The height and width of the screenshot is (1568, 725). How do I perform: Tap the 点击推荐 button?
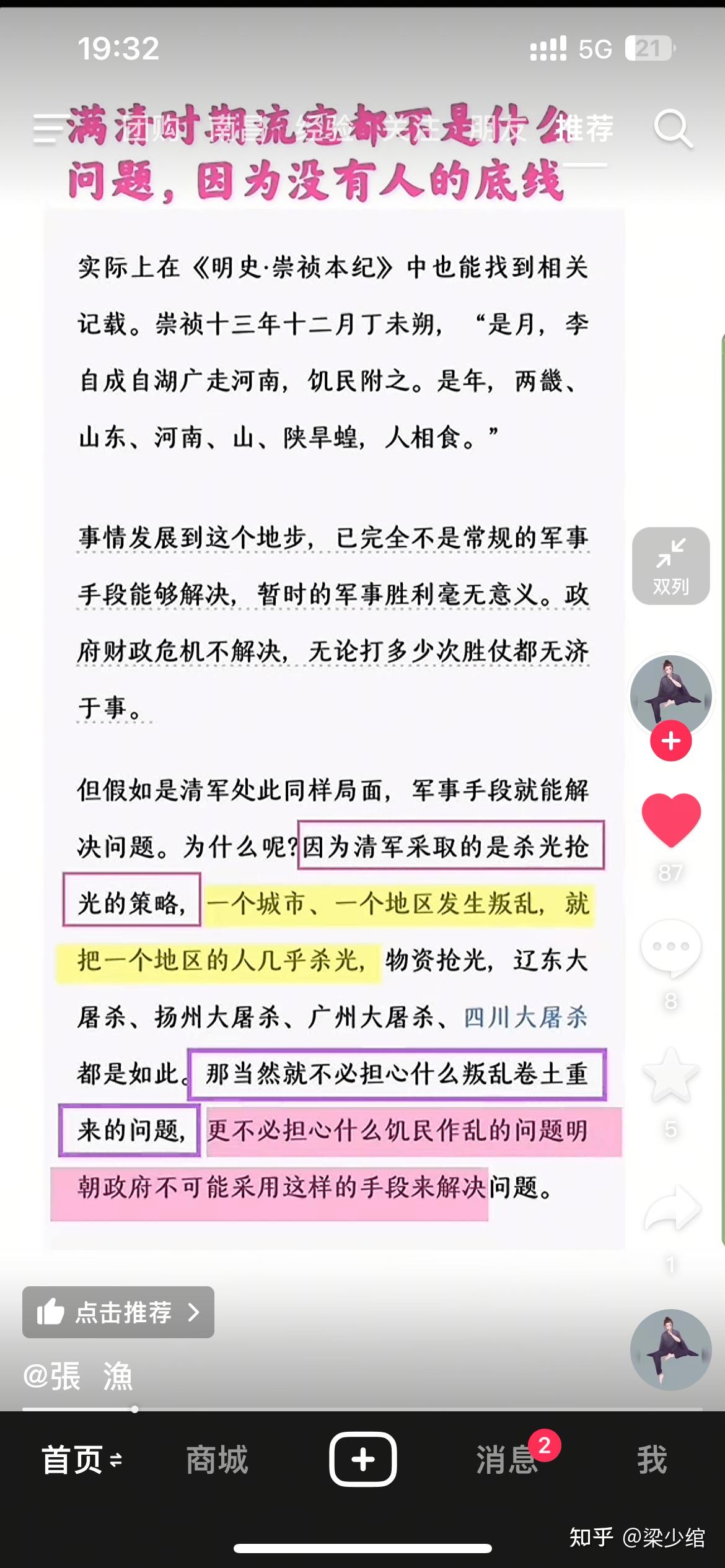(x=118, y=1312)
